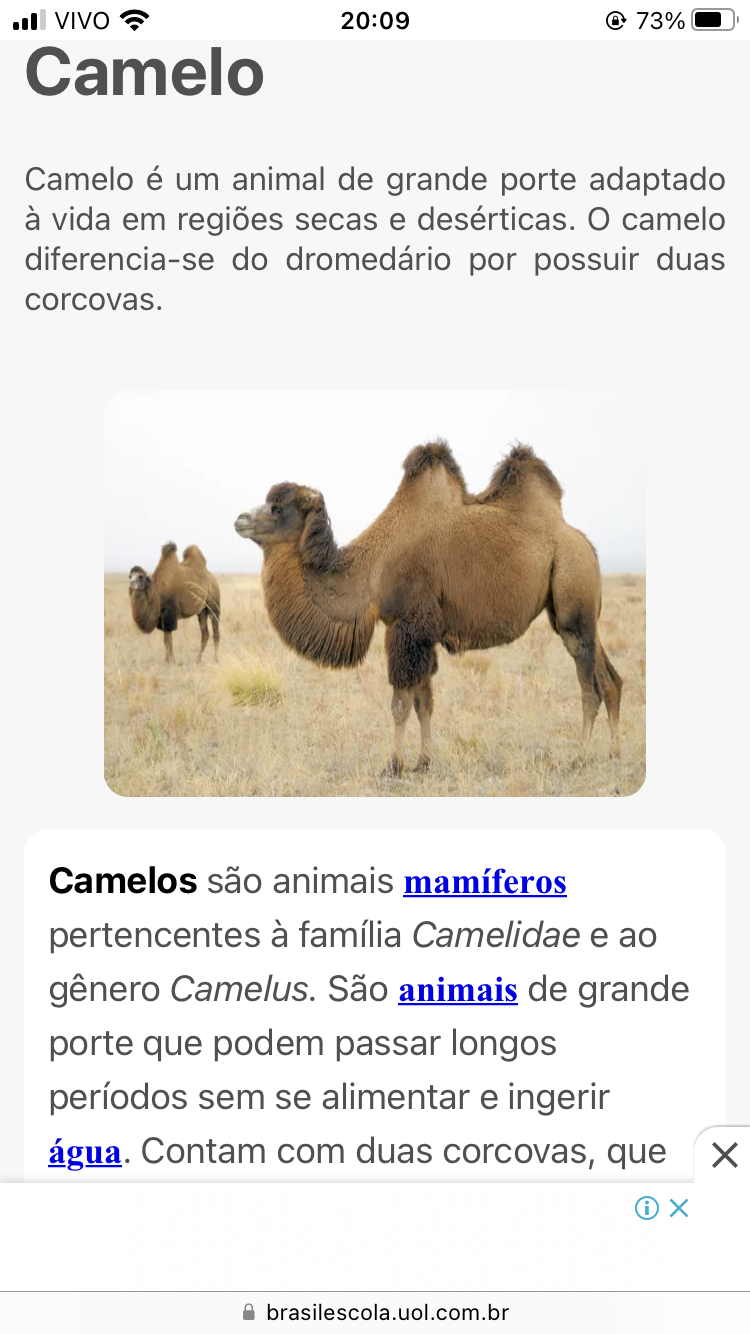The width and height of the screenshot is (750, 1334).
Task: Follow the "animais" hyperlink
Action: click(x=457, y=991)
